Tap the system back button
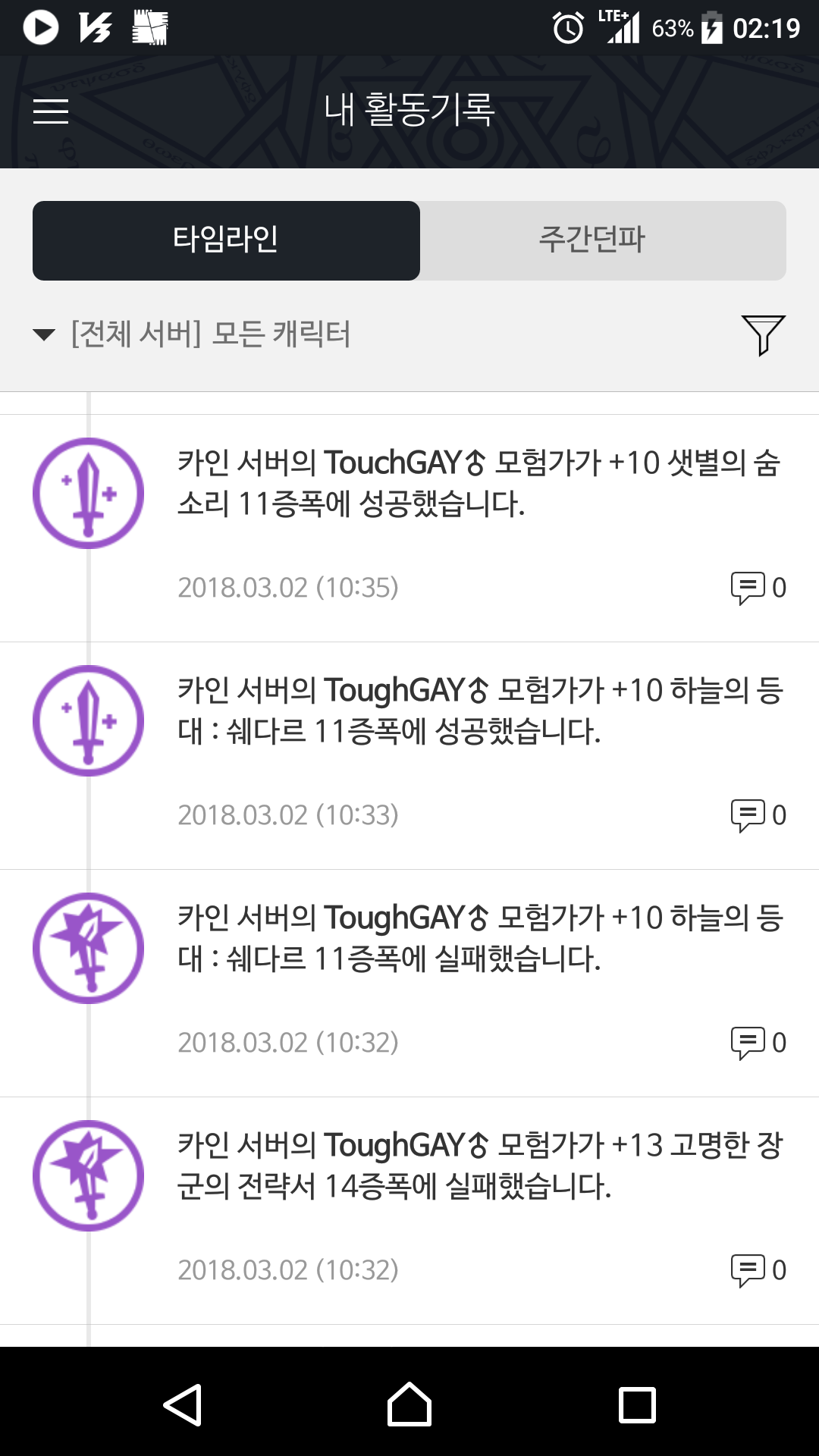This screenshot has width=819, height=1456. point(183,1404)
